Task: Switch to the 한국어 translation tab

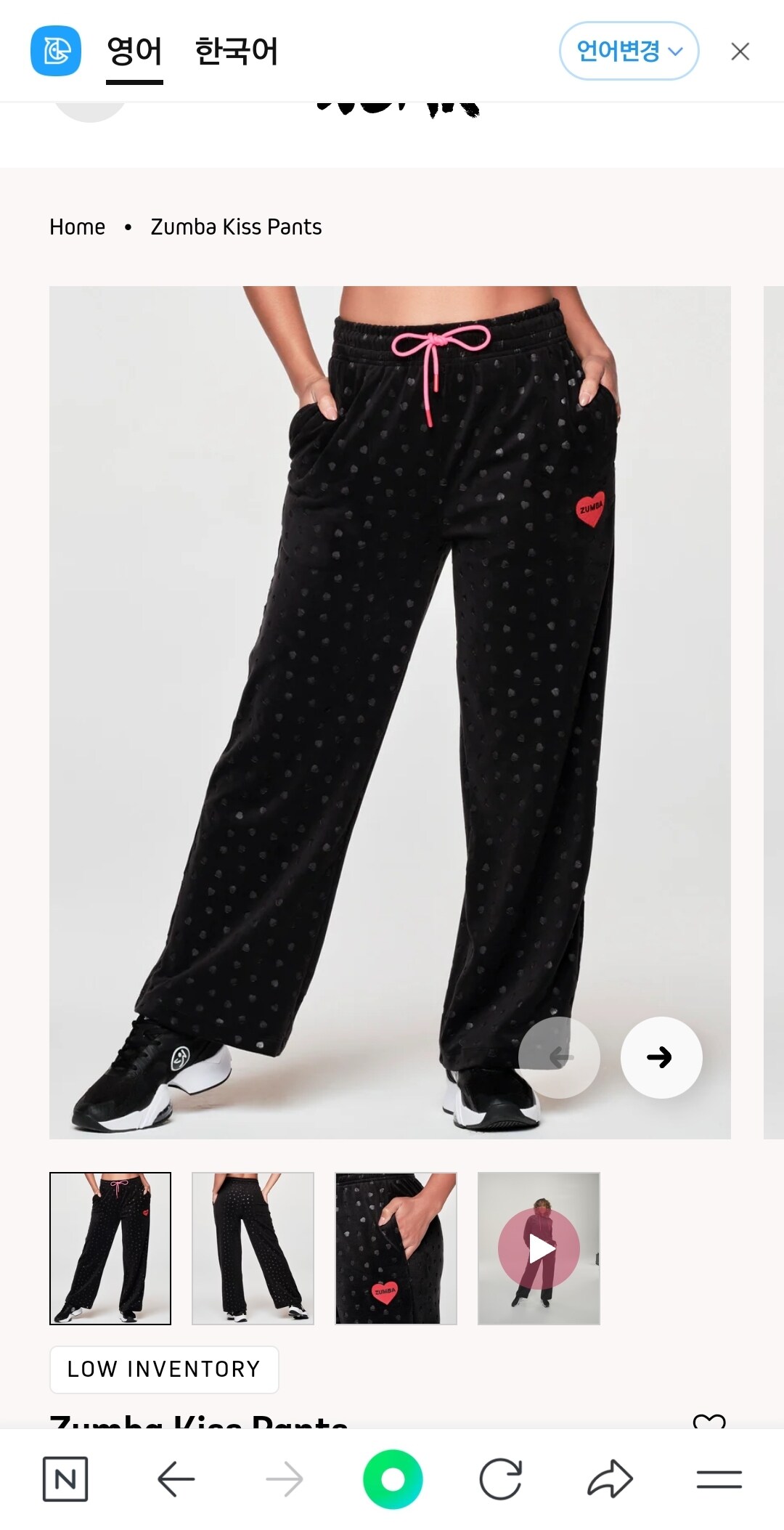Action: pyautogui.click(x=236, y=52)
